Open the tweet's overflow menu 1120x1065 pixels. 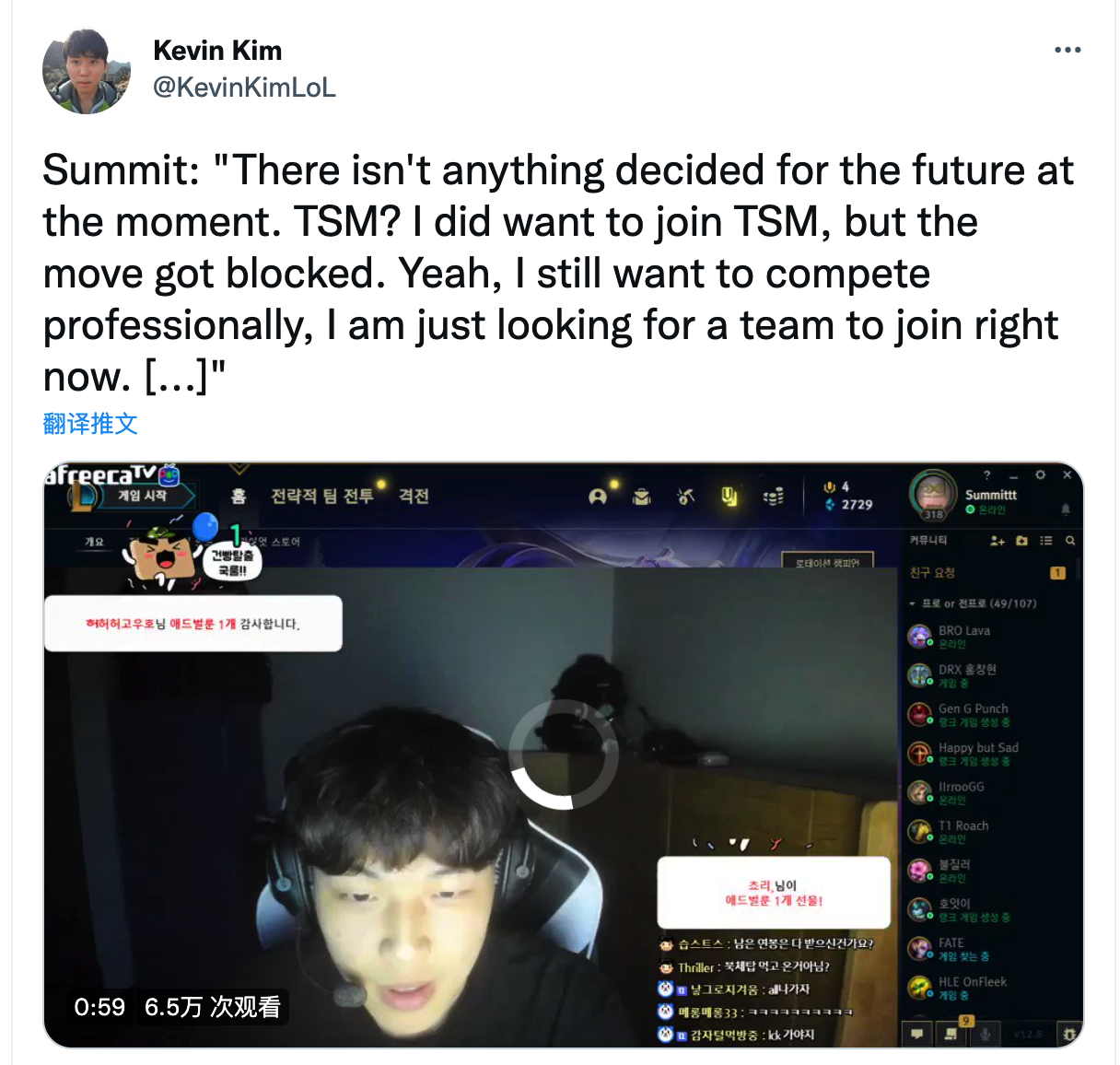[1067, 50]
